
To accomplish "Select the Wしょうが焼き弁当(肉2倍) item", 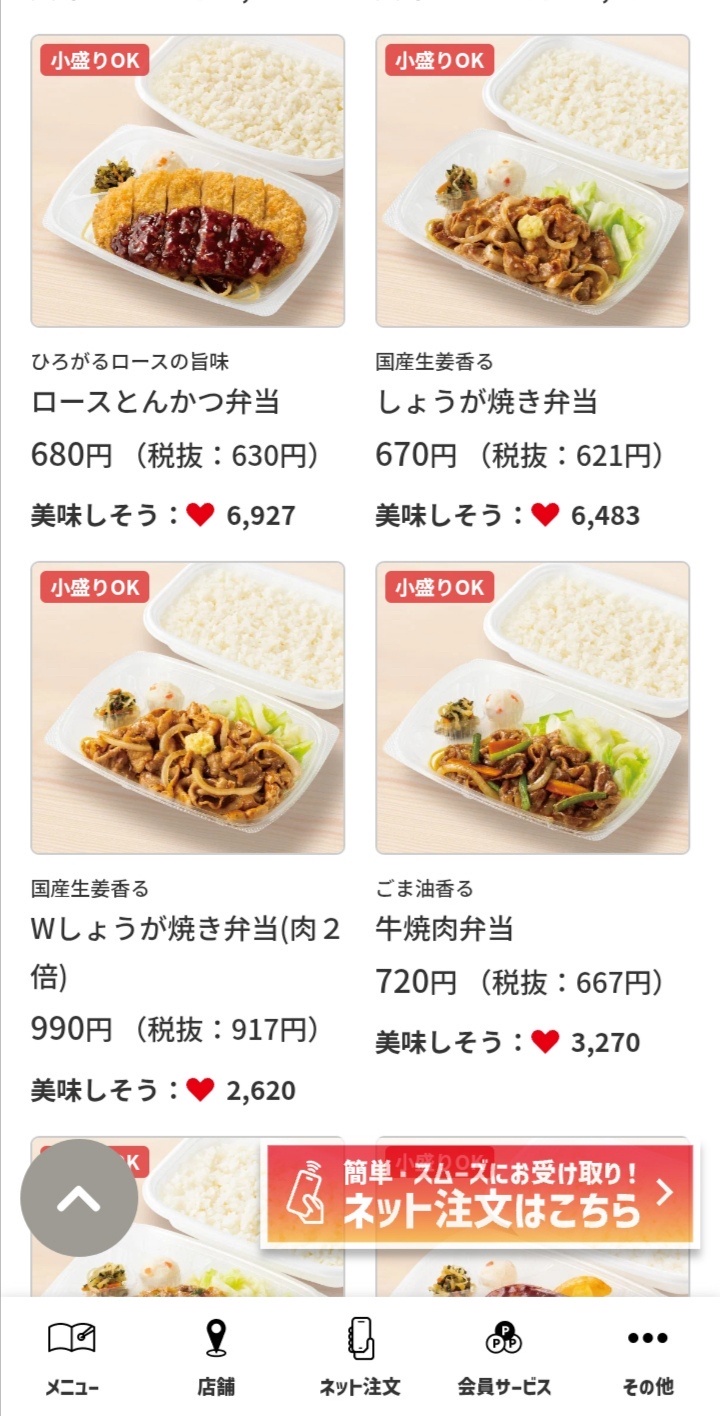I will pyautogui.click(x=187, y=708).
